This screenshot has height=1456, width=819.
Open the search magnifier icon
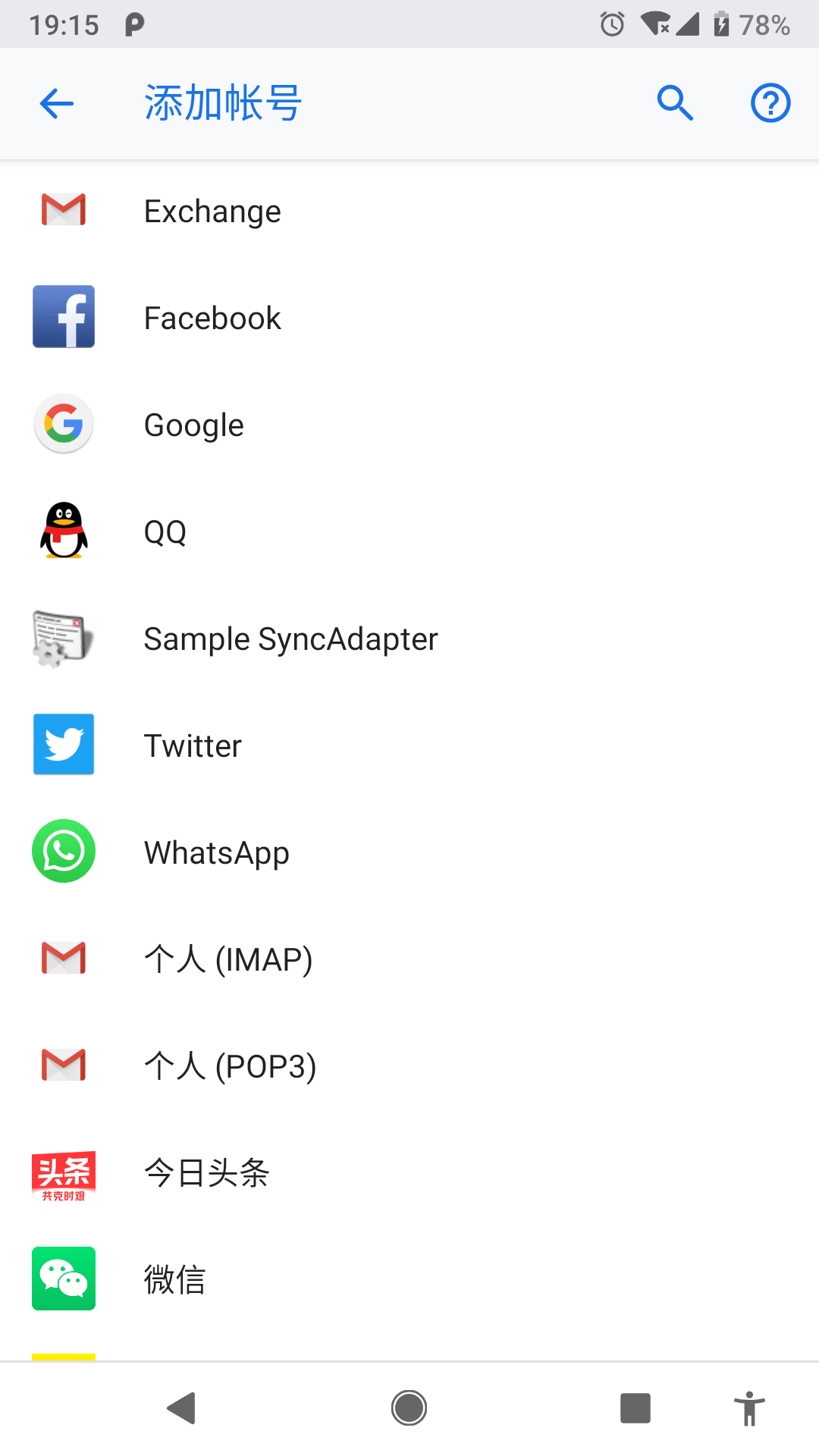pos(674,103)
